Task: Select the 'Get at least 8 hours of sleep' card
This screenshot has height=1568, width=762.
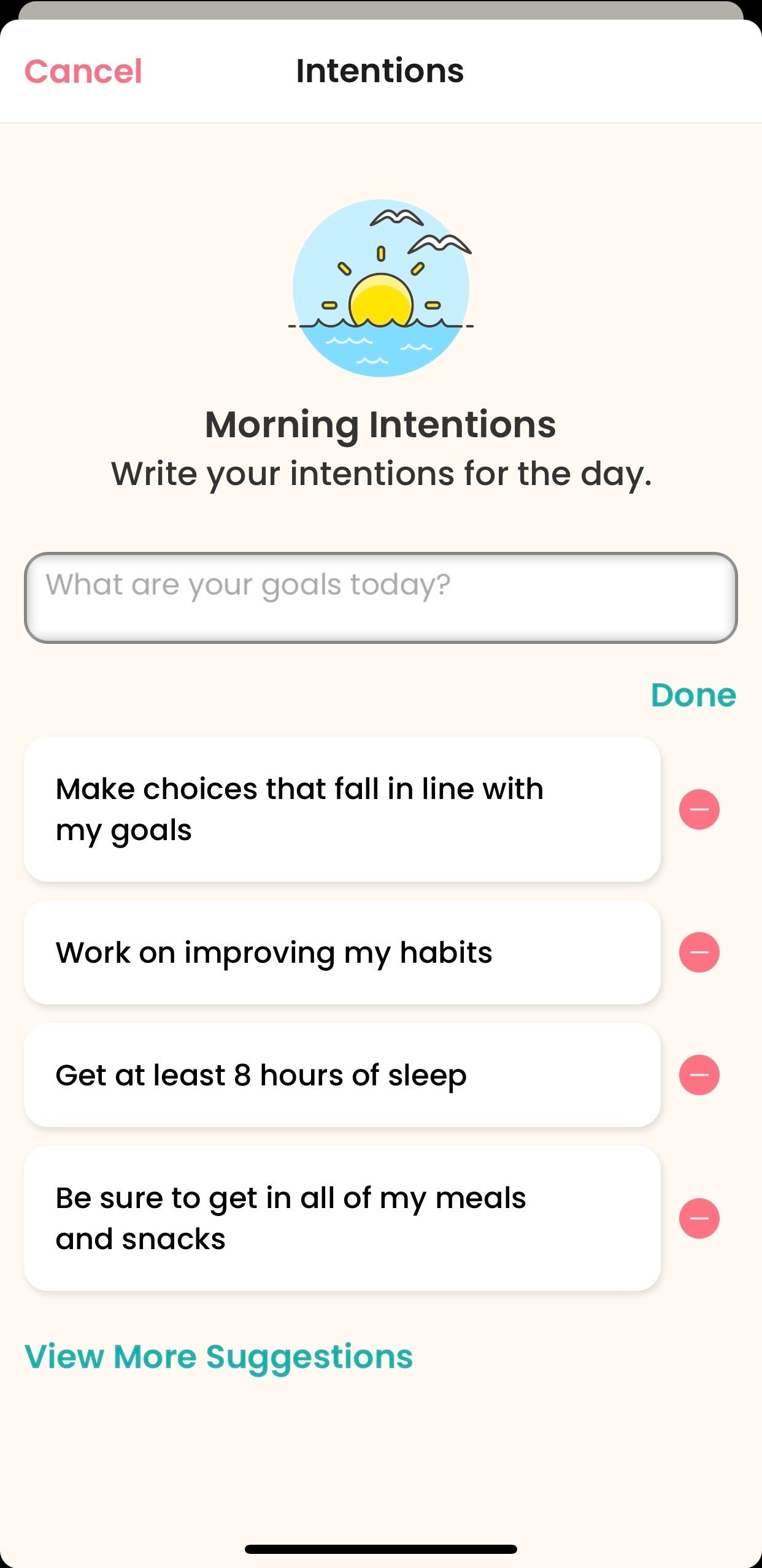Action: (342, 1075)
